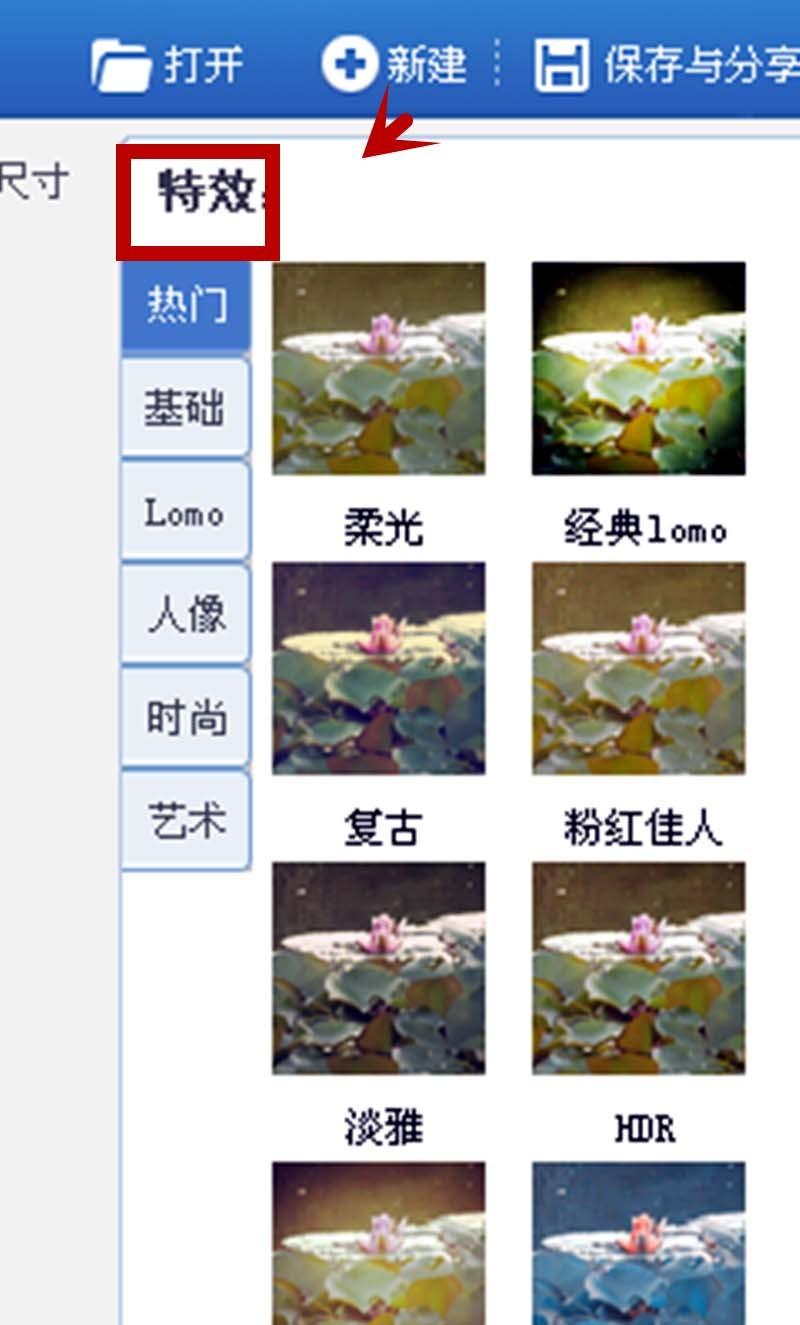Apply the HDR effect thumbnail
Screen dimensions: 800x1325
pos(641,966)
